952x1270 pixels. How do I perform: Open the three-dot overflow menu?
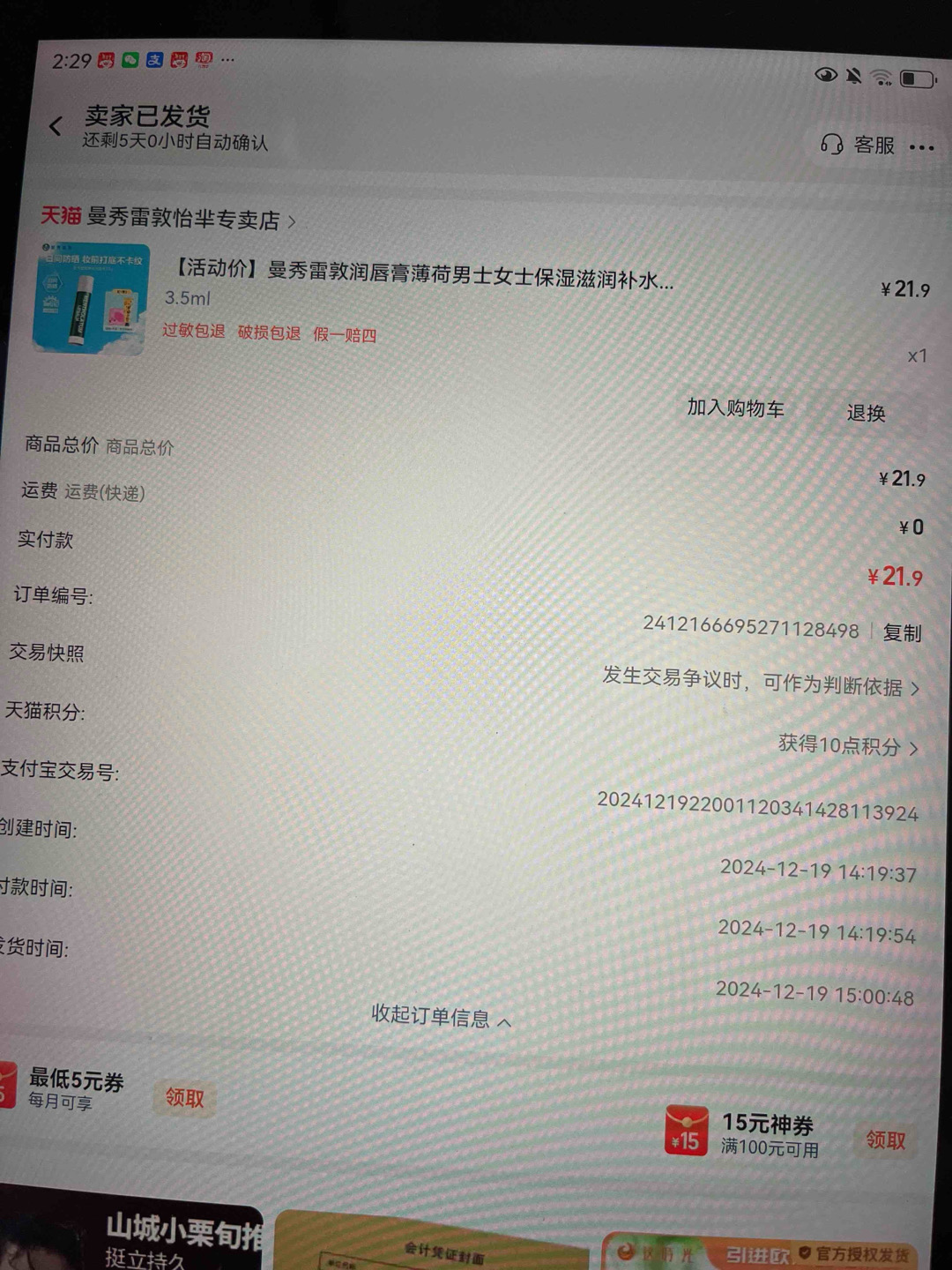(x=921, y=147)
